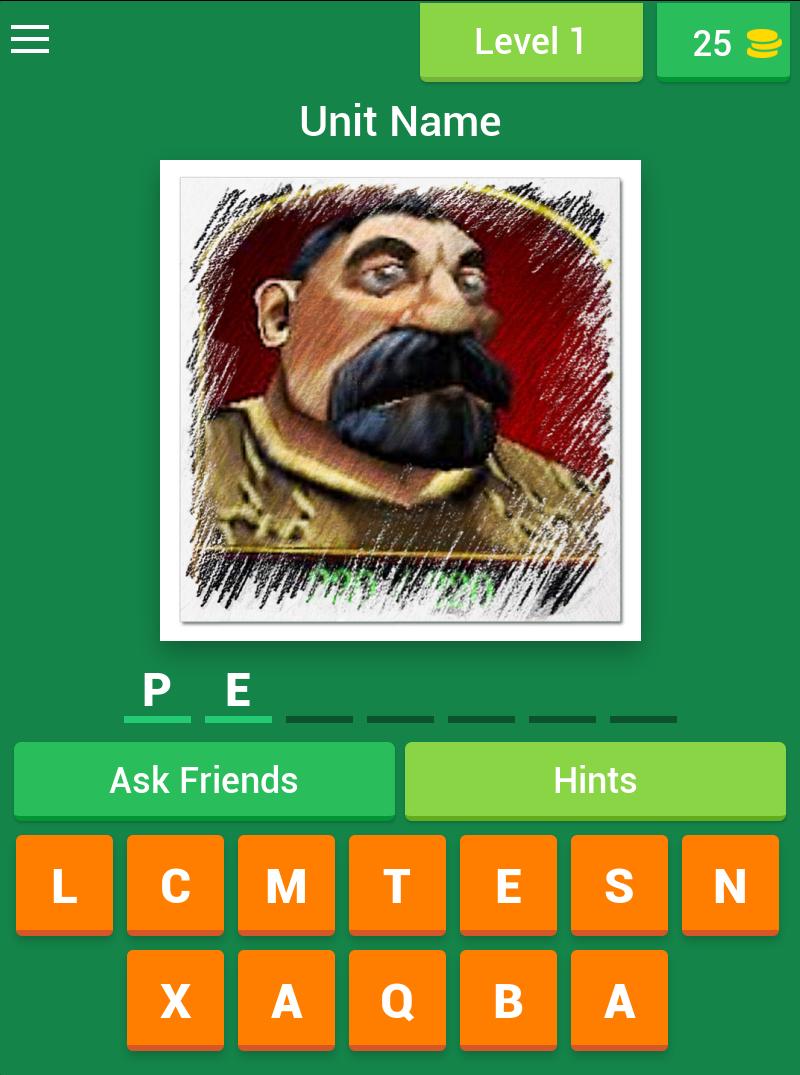Remove the placed letter P from answer
Screen dimensions: 800x1075
pos(157,691)
